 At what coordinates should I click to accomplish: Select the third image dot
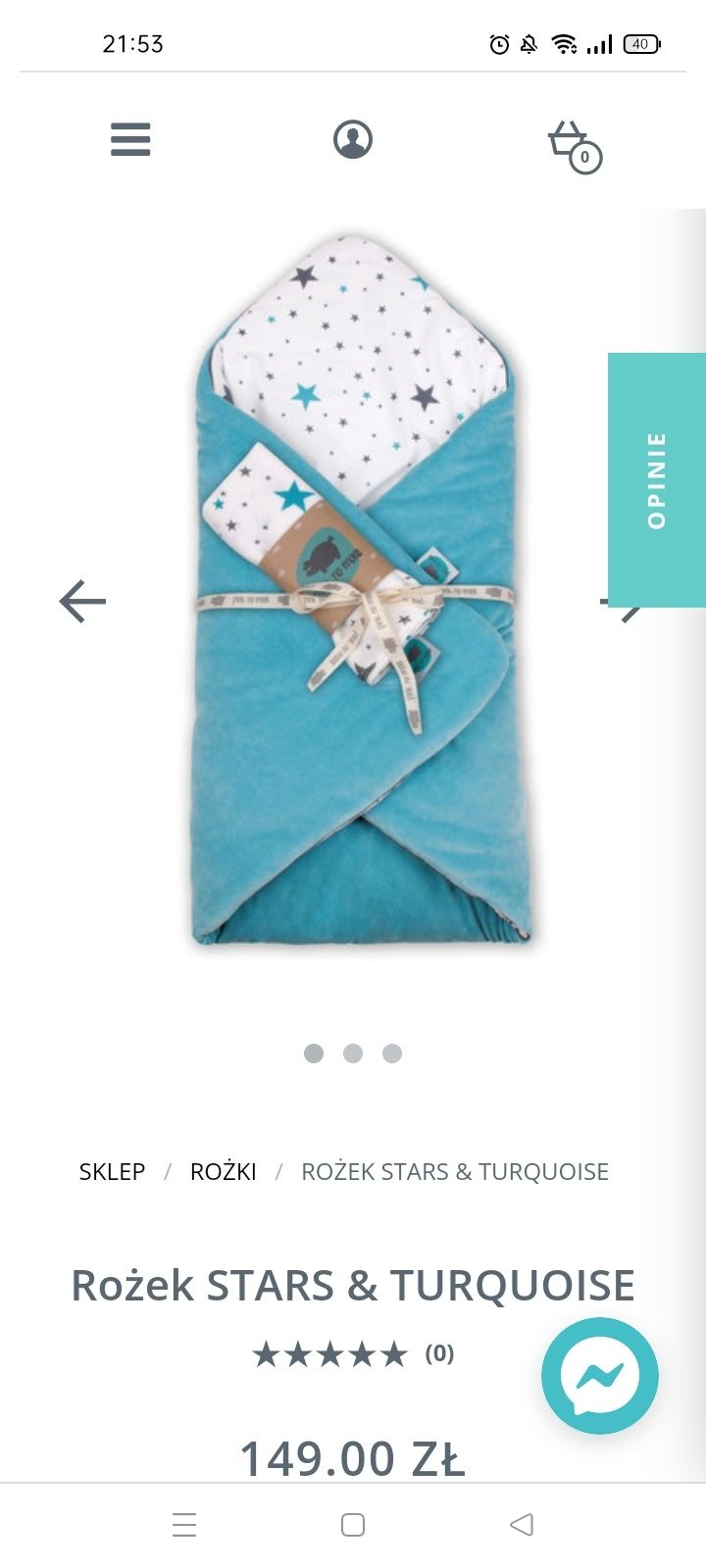click(392, 1053)
